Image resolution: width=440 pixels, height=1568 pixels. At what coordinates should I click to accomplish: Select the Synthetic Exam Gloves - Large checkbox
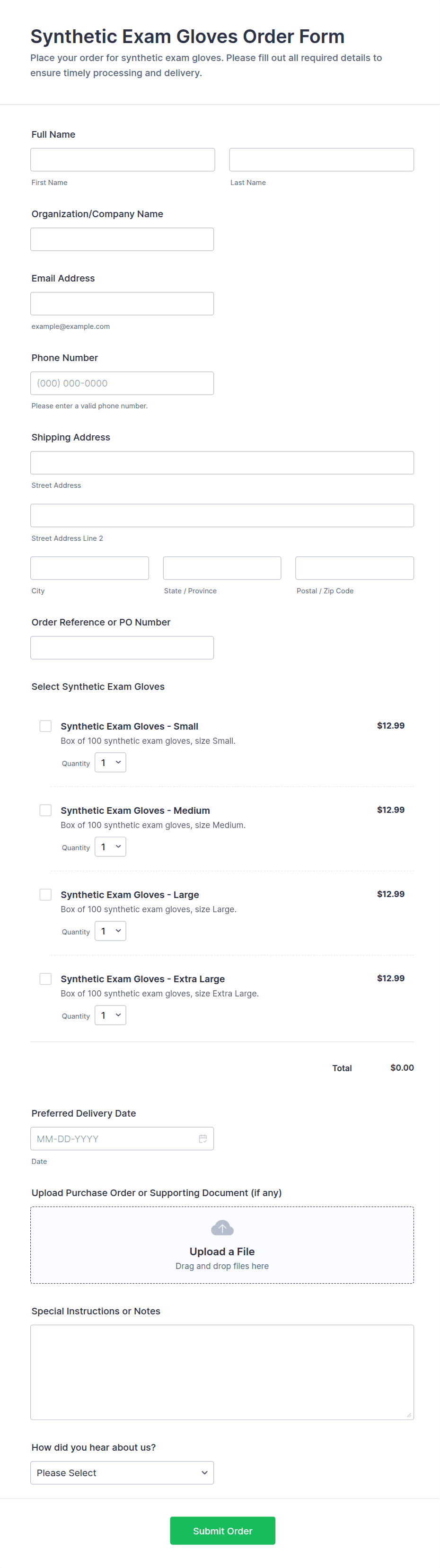point(45,894)
